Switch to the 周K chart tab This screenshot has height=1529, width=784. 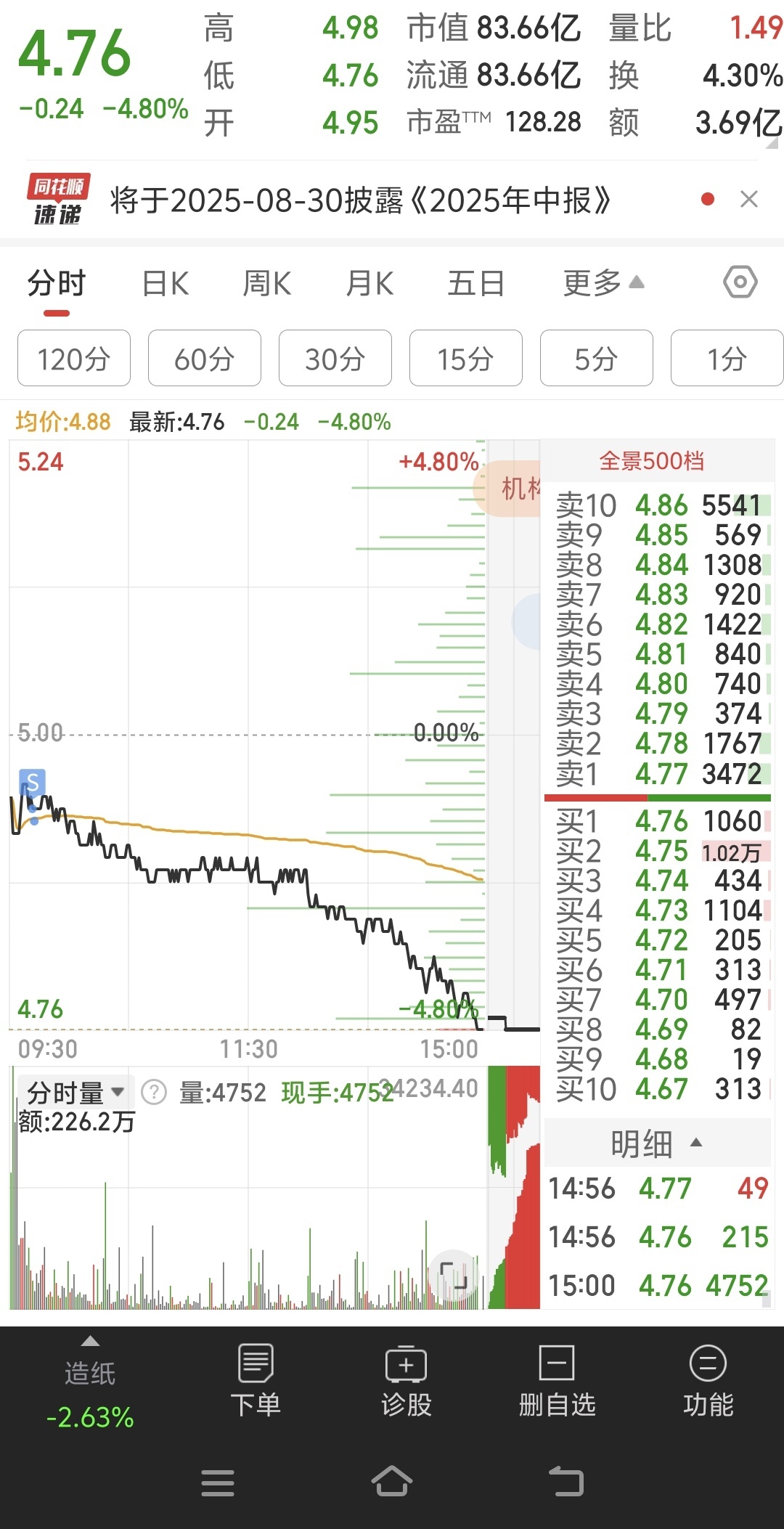tap(267, 283)
